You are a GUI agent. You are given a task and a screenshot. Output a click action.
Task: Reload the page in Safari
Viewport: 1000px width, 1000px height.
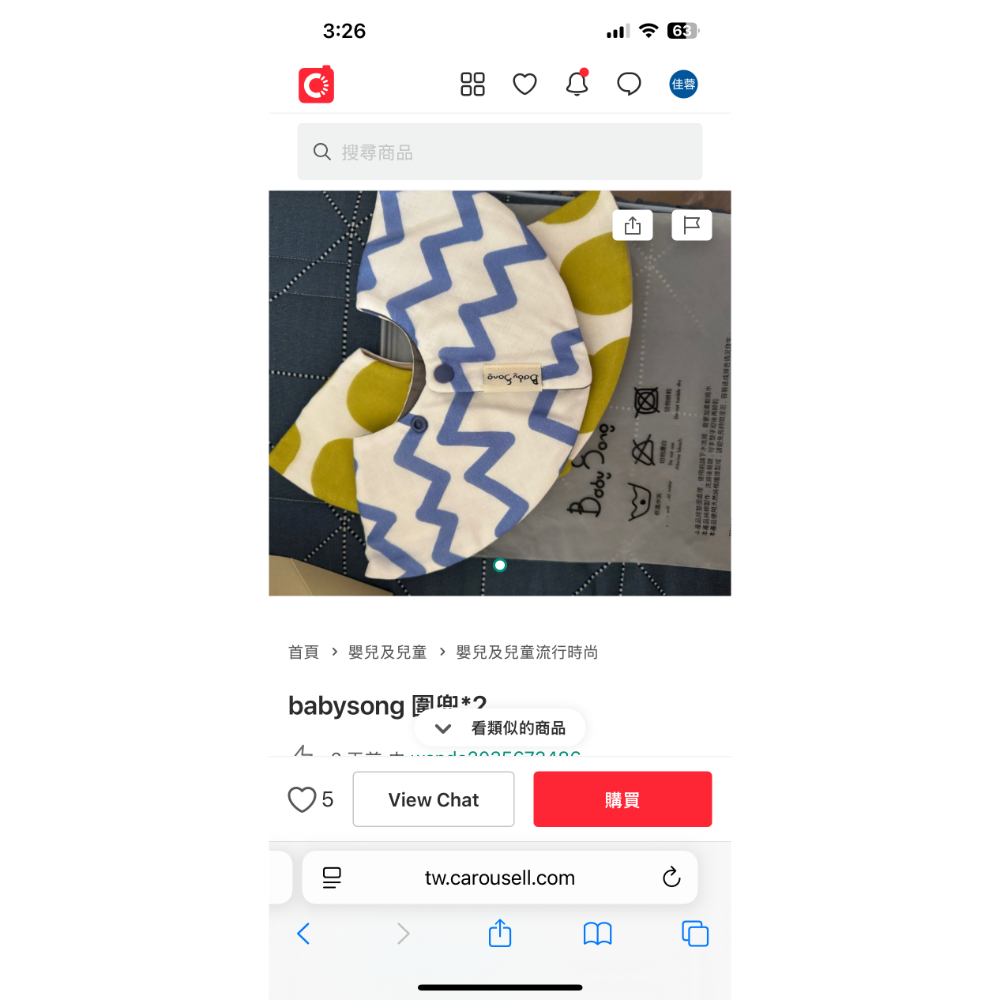(x=671, y=878)
